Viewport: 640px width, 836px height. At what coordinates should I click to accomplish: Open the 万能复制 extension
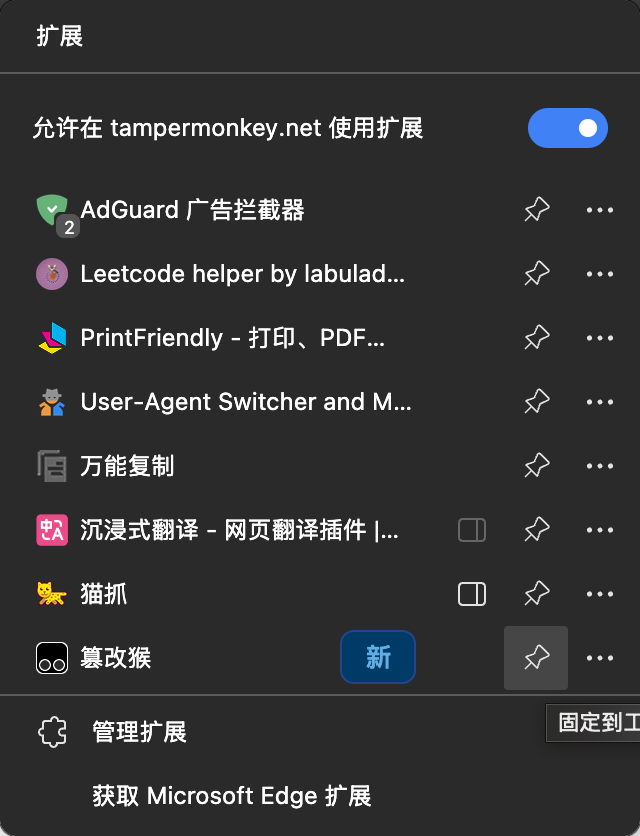coord(127,466)
